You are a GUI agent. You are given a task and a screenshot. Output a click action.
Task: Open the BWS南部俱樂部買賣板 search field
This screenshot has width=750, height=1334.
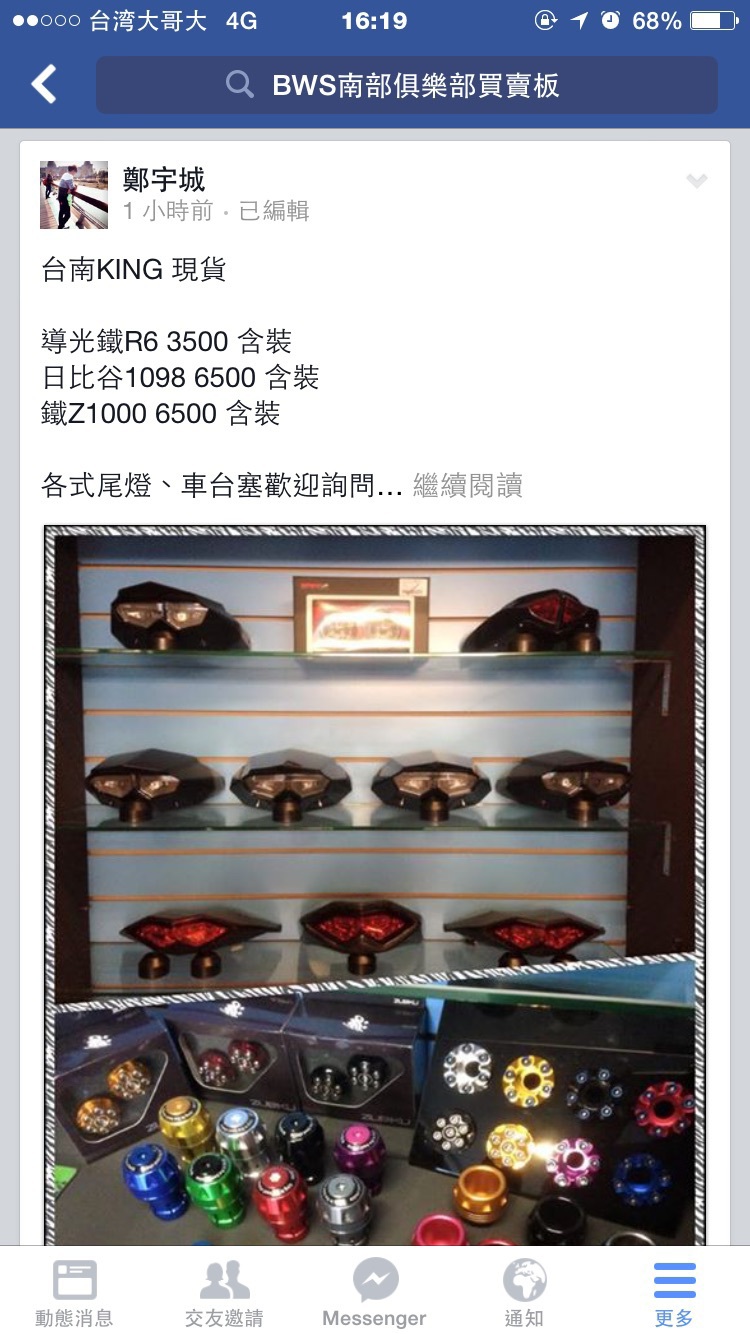click(407, 85)
